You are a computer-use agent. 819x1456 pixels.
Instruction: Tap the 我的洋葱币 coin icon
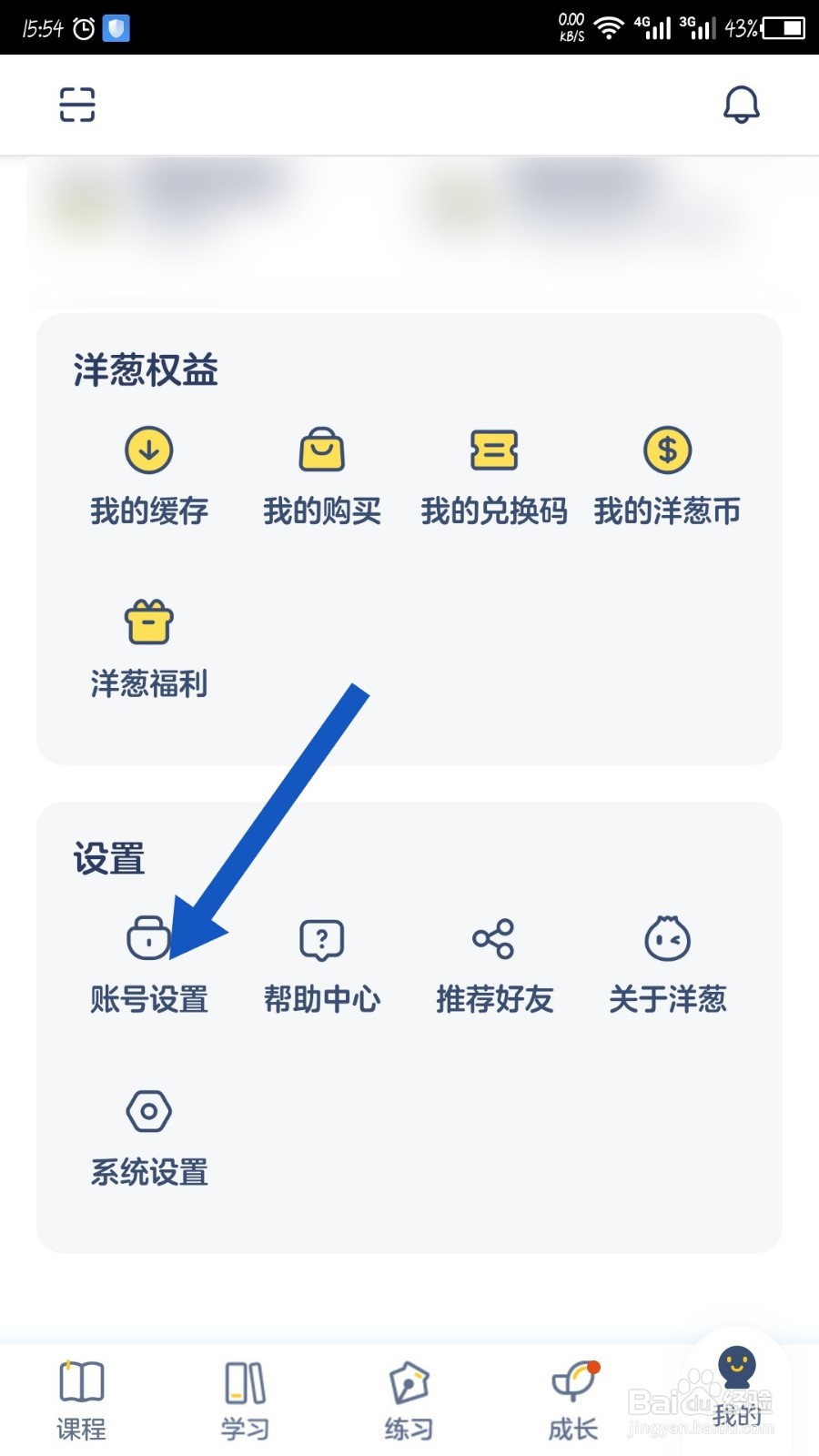coord(667,450)
